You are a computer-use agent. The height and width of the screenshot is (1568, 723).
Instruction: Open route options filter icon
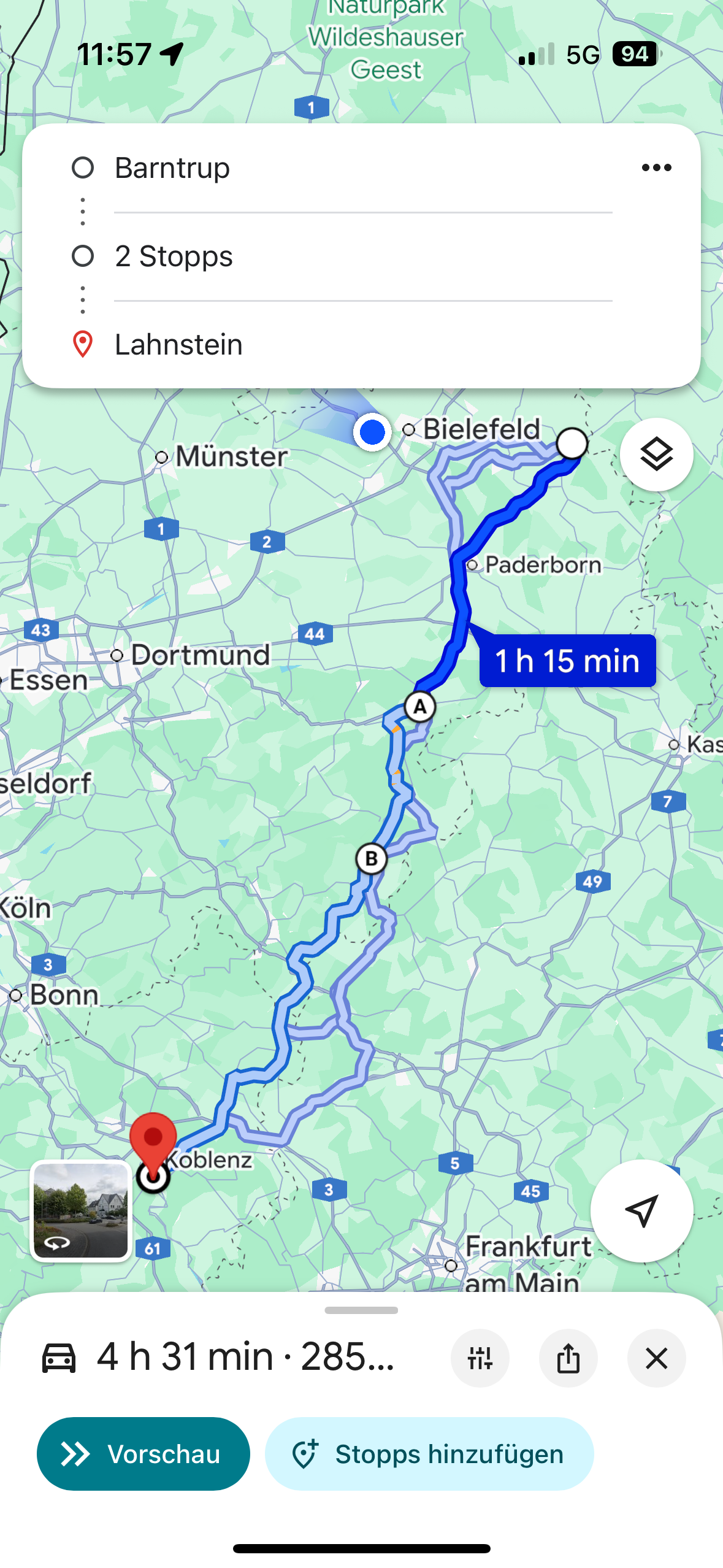480,1358
